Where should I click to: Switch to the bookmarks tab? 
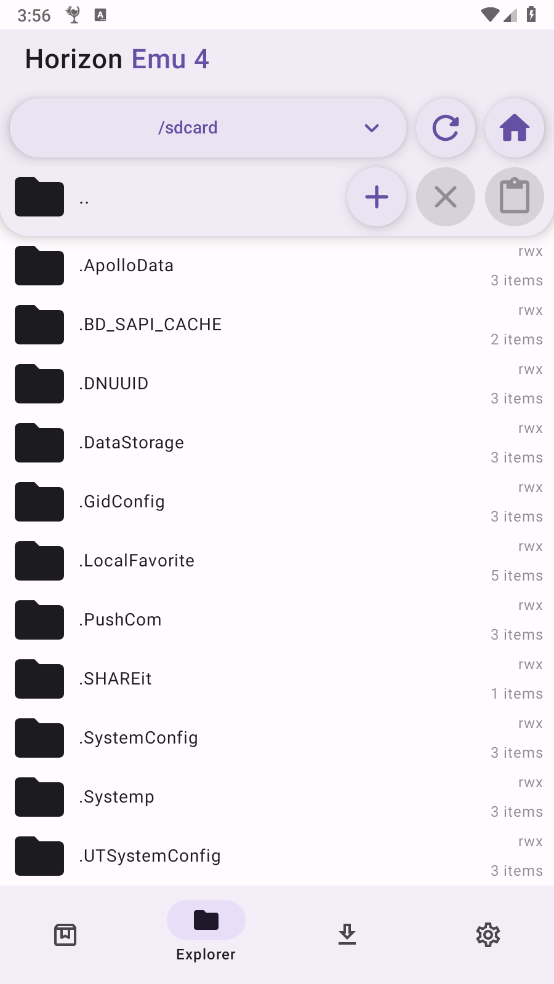click(x=65, y=935)
